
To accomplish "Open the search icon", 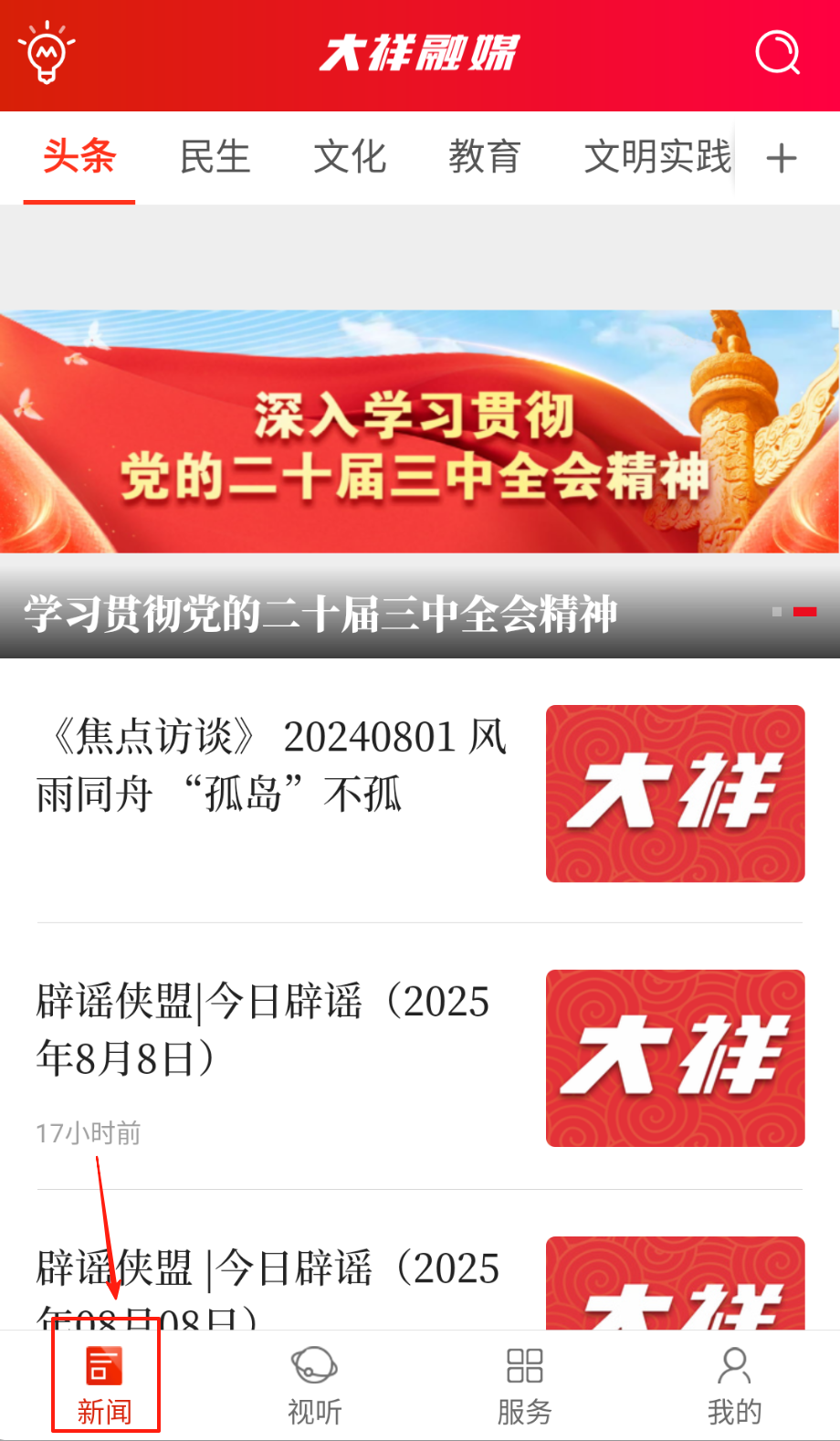I will tap(778, 53).
